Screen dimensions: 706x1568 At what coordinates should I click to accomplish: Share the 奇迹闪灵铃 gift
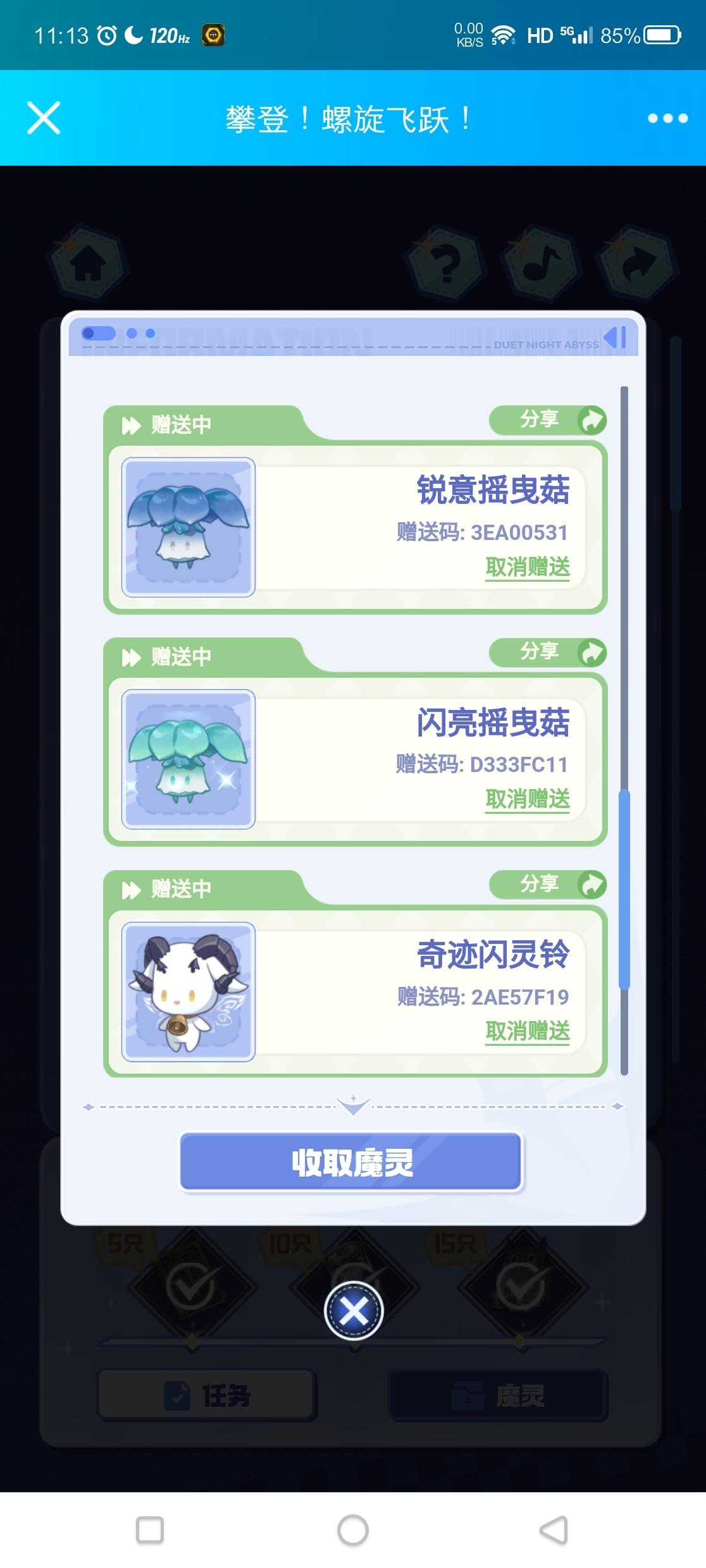point(548,884)
